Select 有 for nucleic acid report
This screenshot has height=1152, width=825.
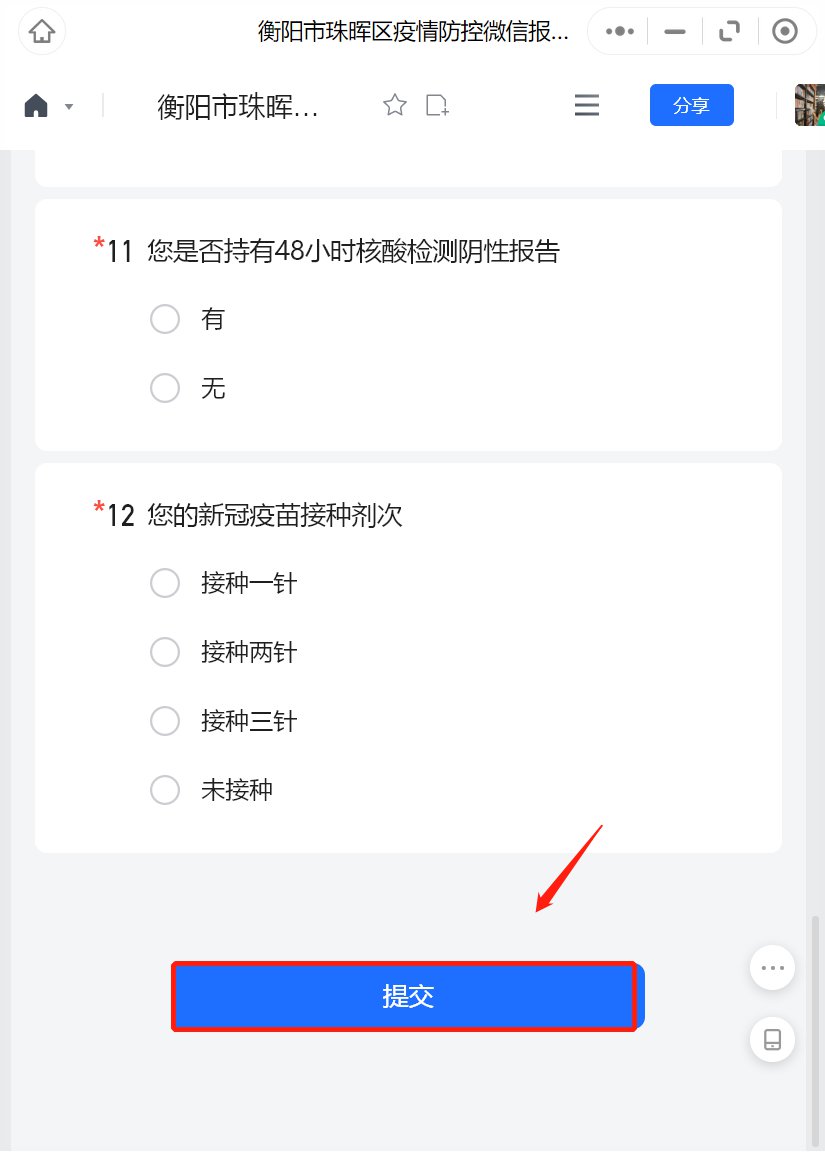click(x=165, y=319)
